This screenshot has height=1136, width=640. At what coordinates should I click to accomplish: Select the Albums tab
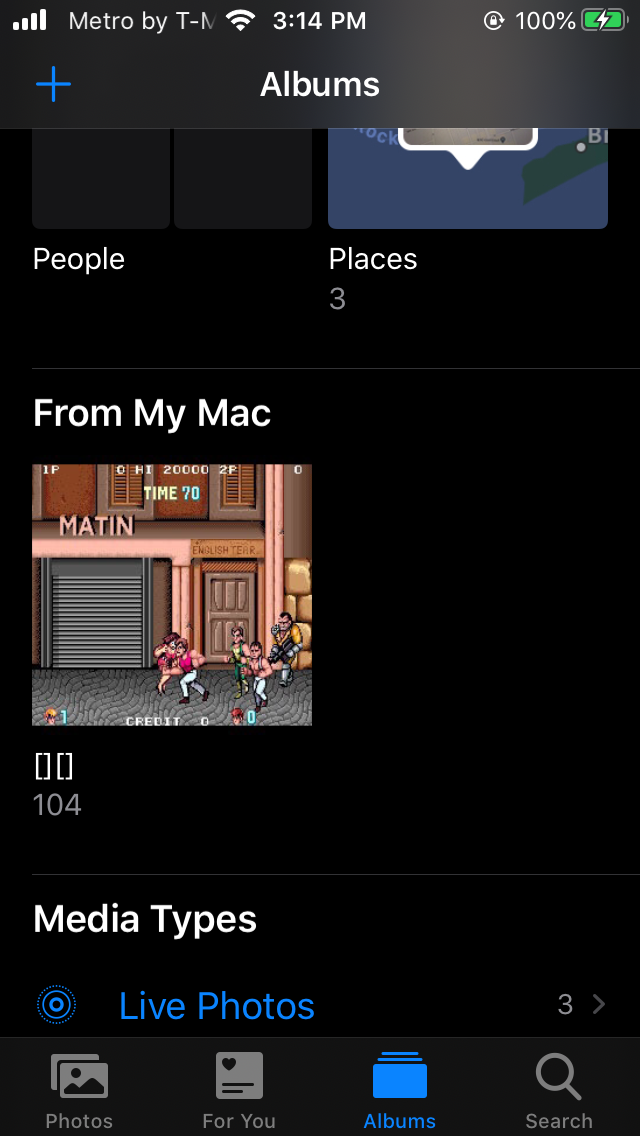[399, 1091]
